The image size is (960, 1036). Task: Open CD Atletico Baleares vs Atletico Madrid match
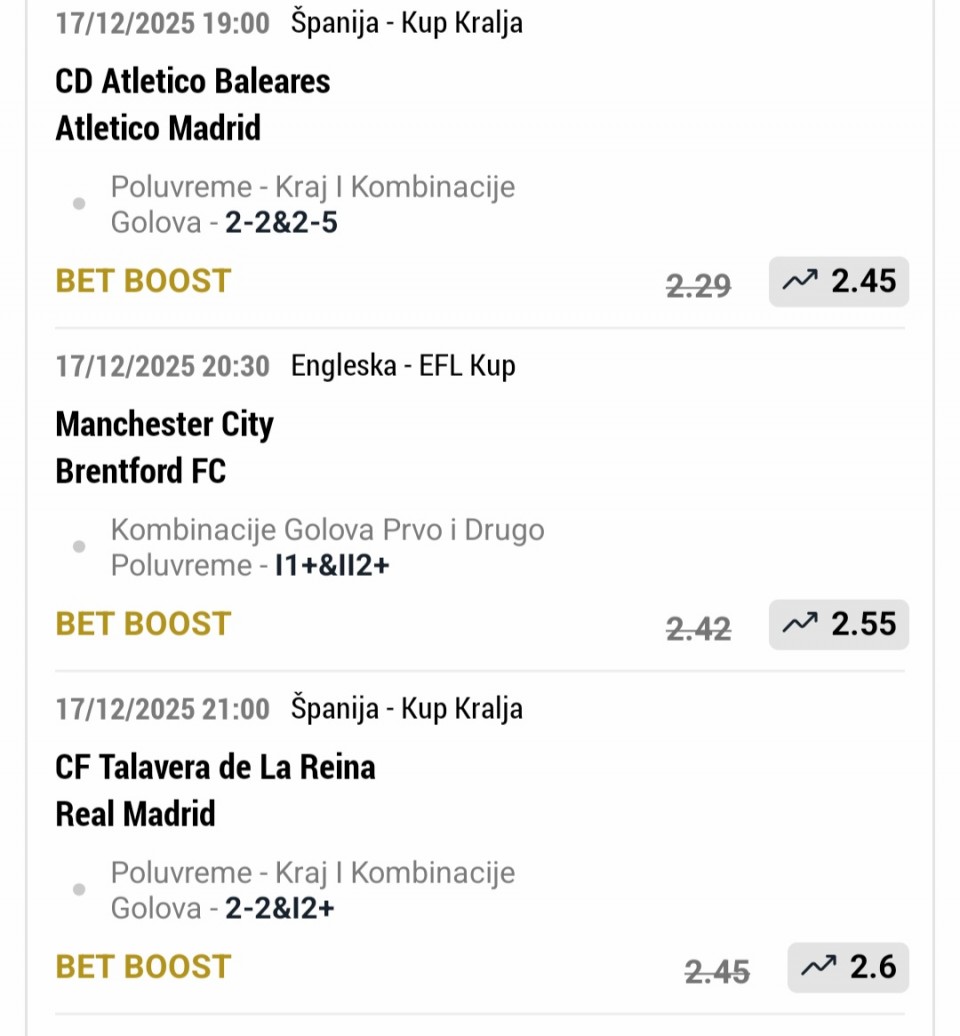192,104
